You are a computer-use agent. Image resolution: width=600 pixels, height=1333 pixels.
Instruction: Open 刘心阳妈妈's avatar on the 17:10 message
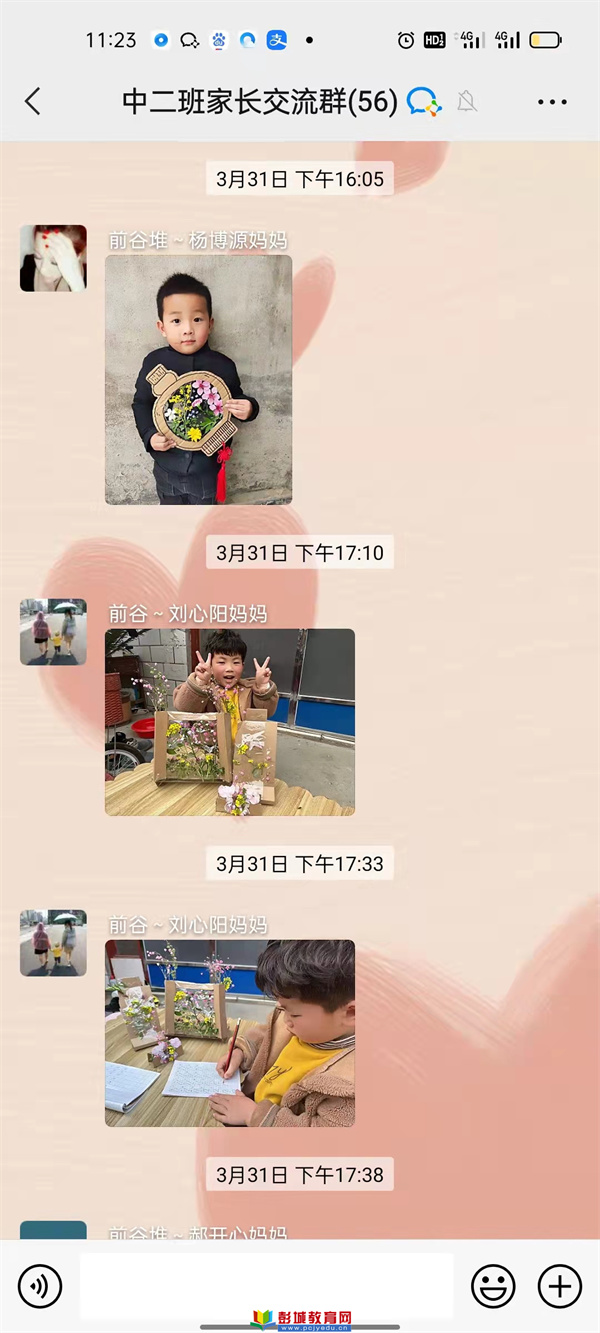[53, 632]
